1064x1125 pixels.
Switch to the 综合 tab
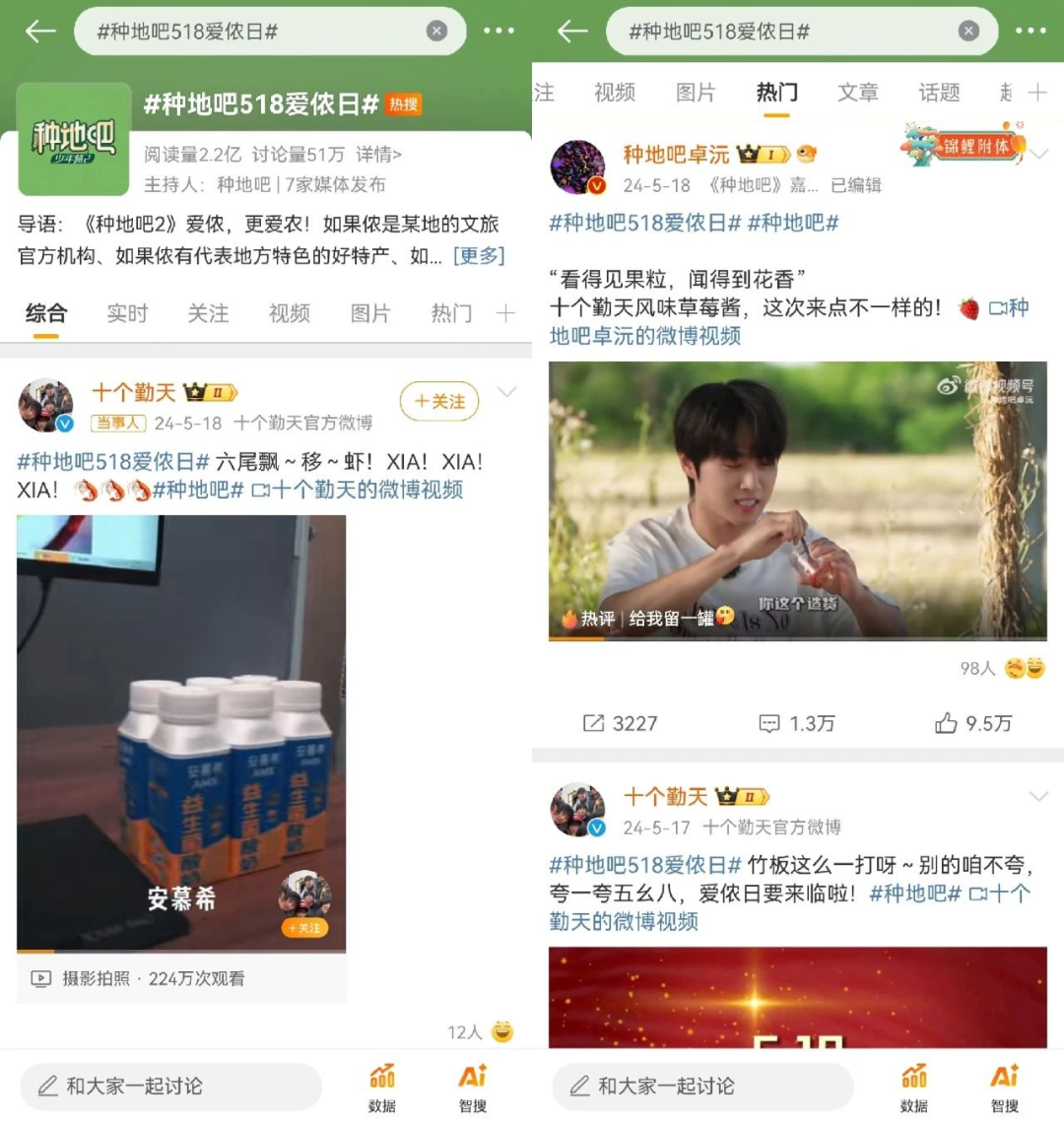45,313
